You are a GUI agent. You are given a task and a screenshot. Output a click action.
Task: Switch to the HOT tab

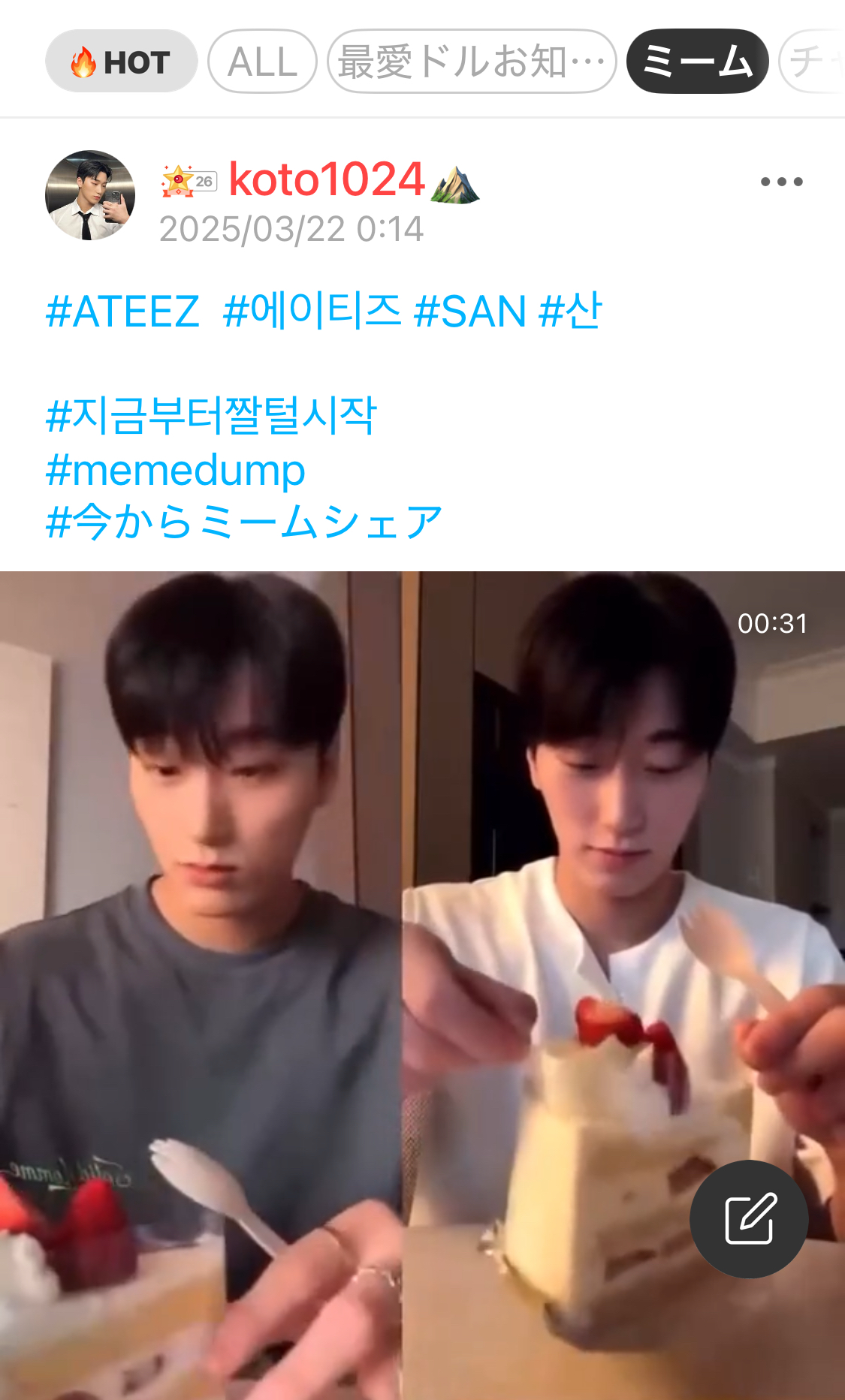pyautogui.click(x=121, y=62)
